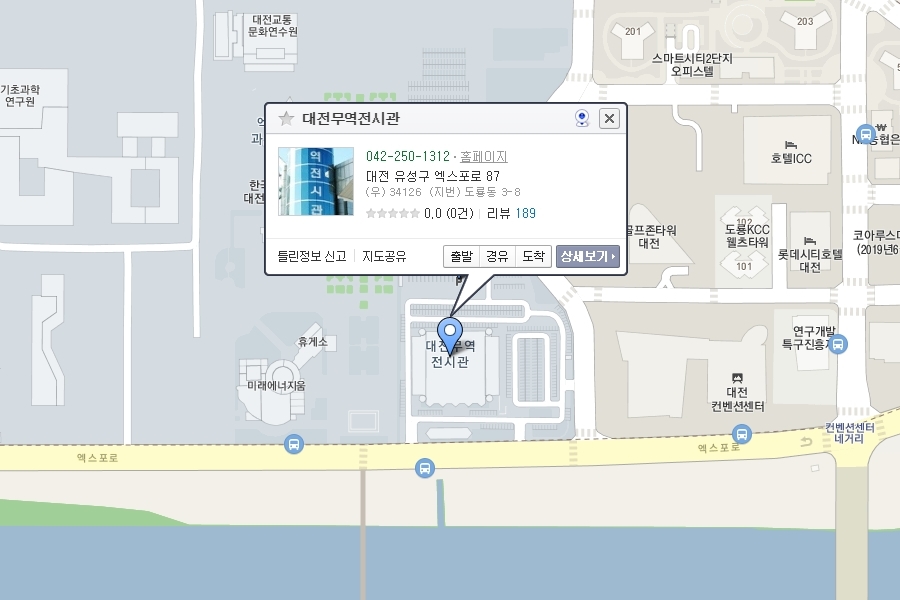Add the place as 경유 waypoint
Viewport: 900px width, 600px height.
tap(498, 256)
